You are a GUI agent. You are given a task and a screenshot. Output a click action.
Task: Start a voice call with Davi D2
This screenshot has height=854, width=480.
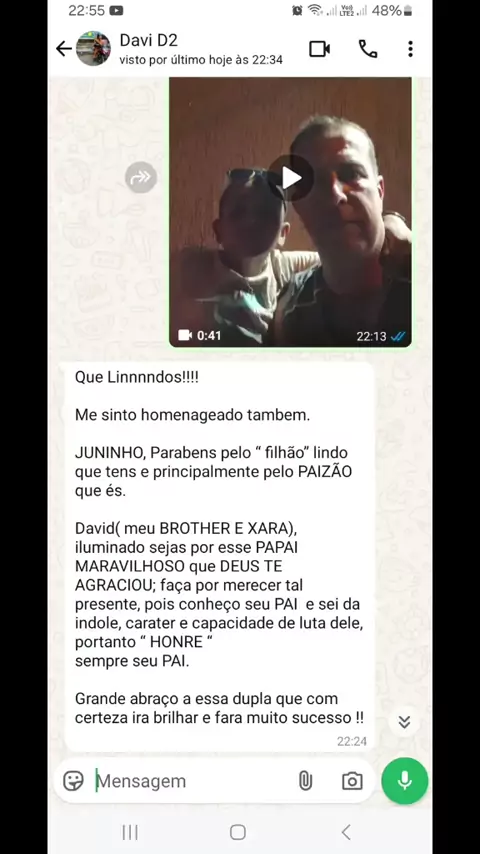(368, 49)
